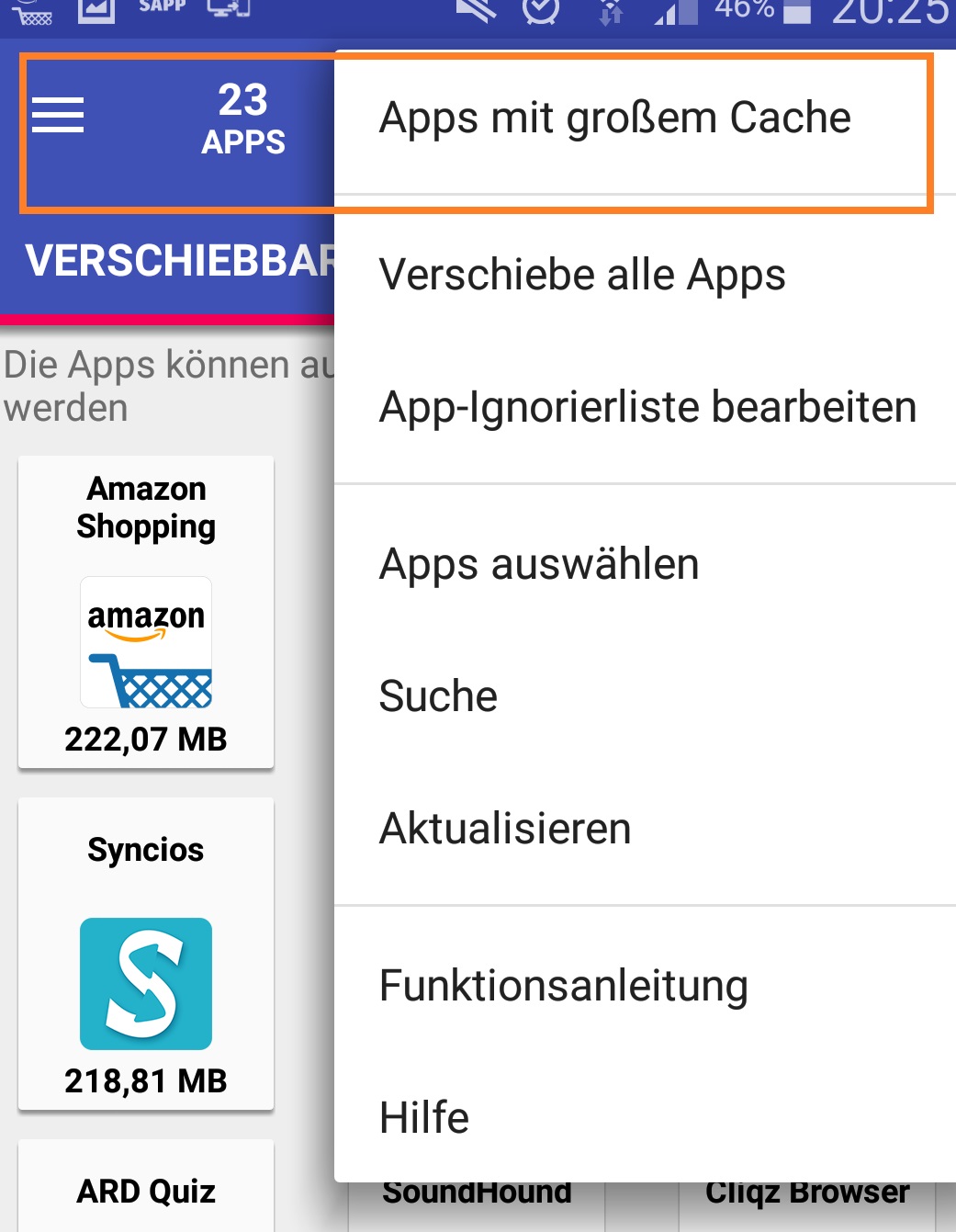Open the Syncios app card

pos(146,953)
